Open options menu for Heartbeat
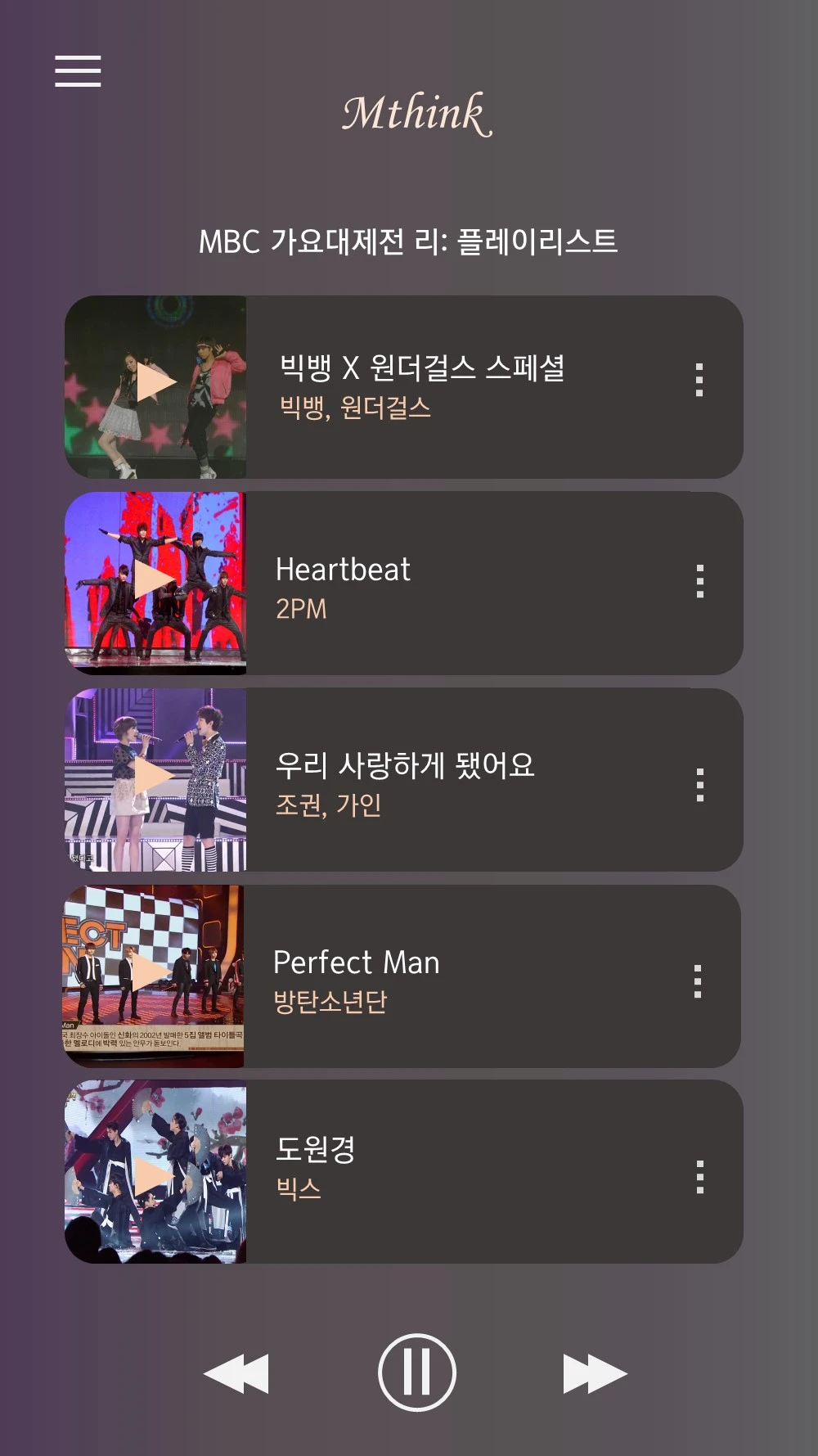The width and height of the screenshot is (818, 1456). pyautogui.click(x=699, y=581)
